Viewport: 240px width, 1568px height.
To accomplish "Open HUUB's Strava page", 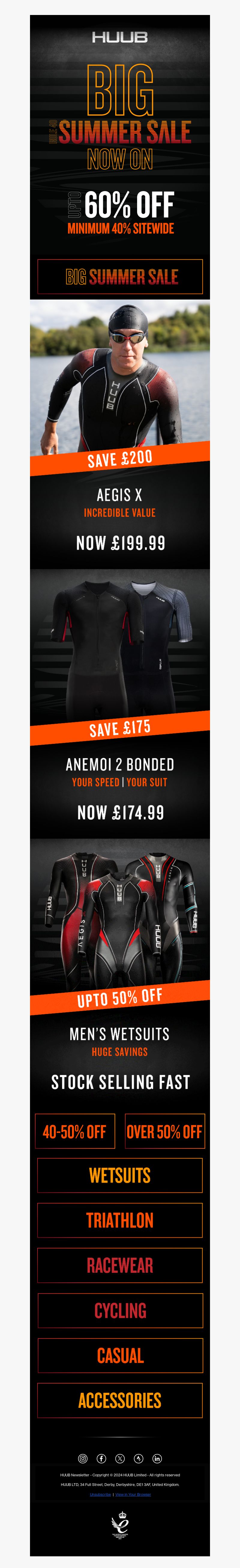I will coord(138,1458).
